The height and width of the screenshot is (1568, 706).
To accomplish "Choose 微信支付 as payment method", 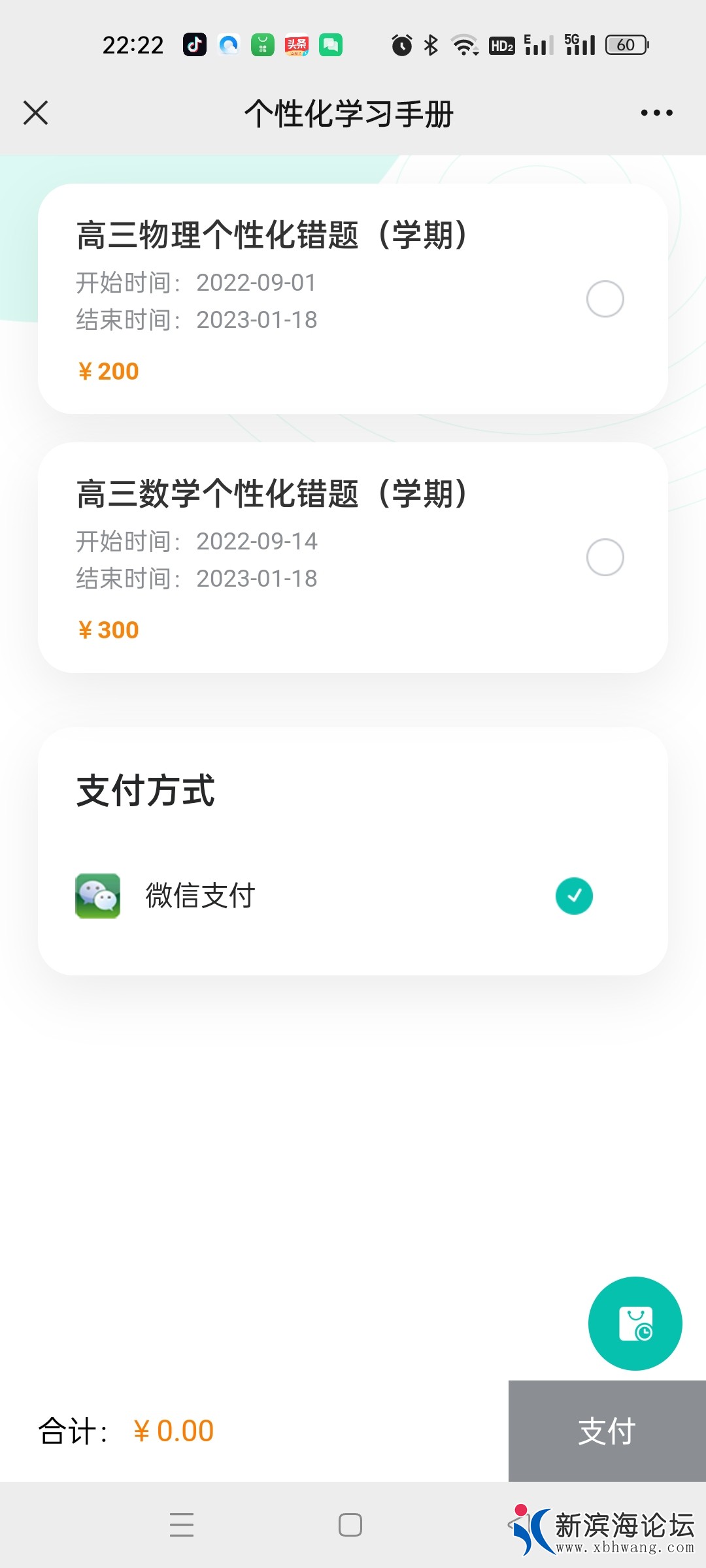I will 574,896.
